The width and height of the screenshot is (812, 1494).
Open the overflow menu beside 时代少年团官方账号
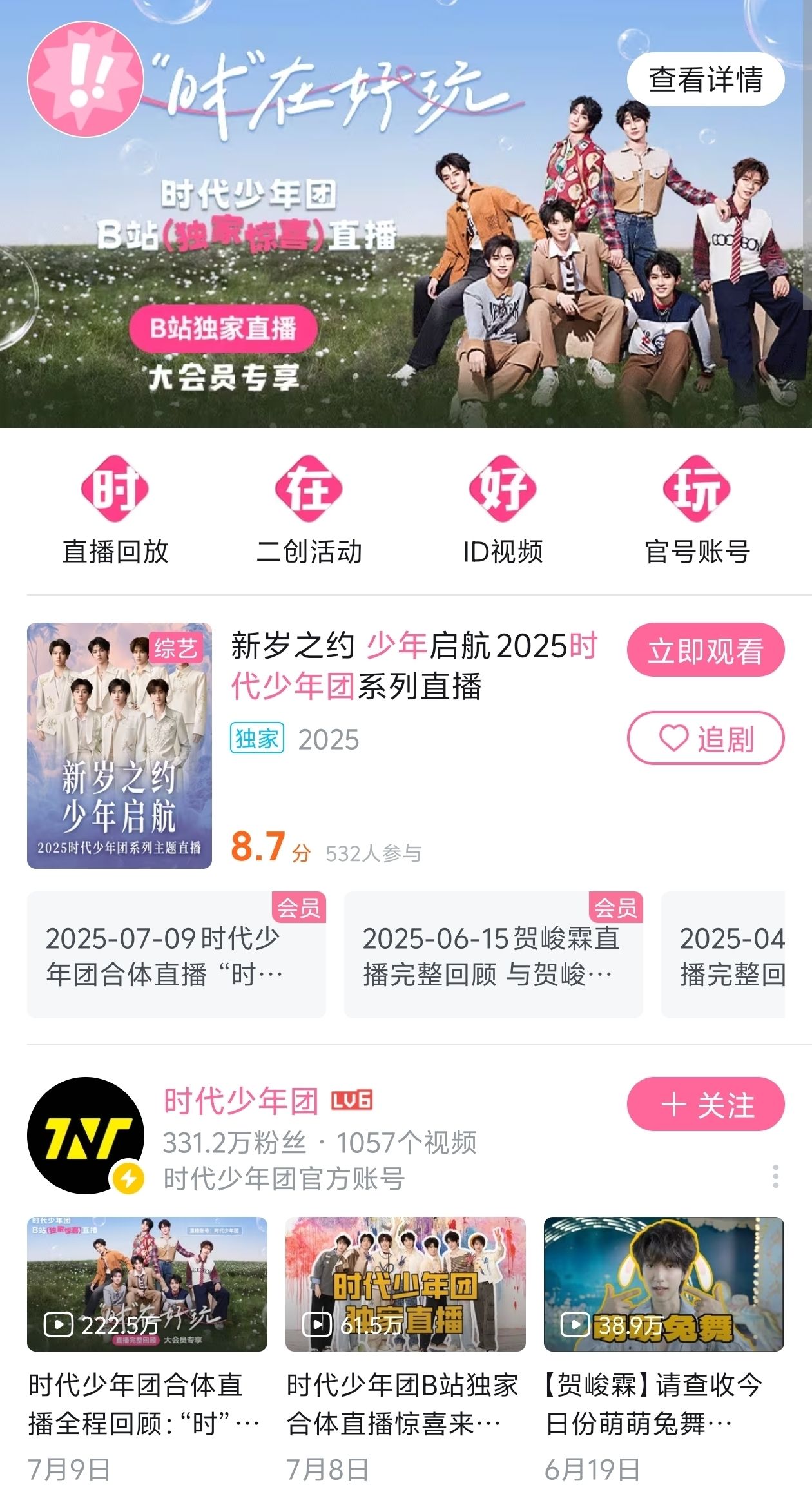point(775,1176)
